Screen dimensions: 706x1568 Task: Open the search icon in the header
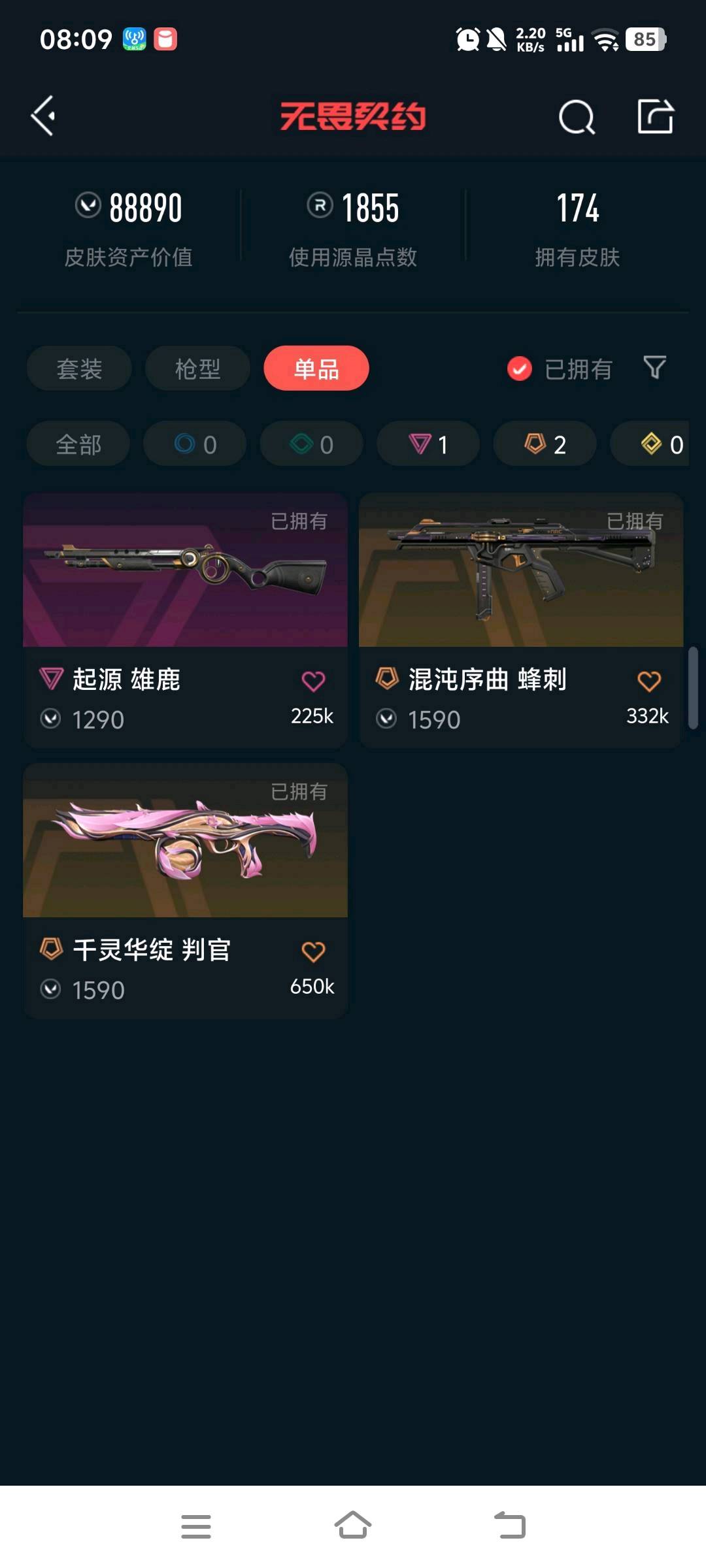tap(577, 118)
